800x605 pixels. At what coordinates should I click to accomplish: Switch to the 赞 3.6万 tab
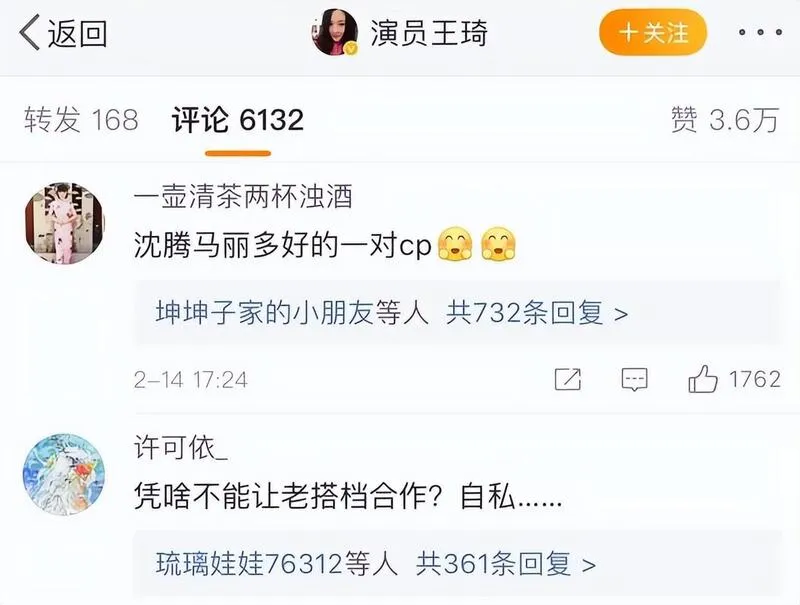pos(724,121)
